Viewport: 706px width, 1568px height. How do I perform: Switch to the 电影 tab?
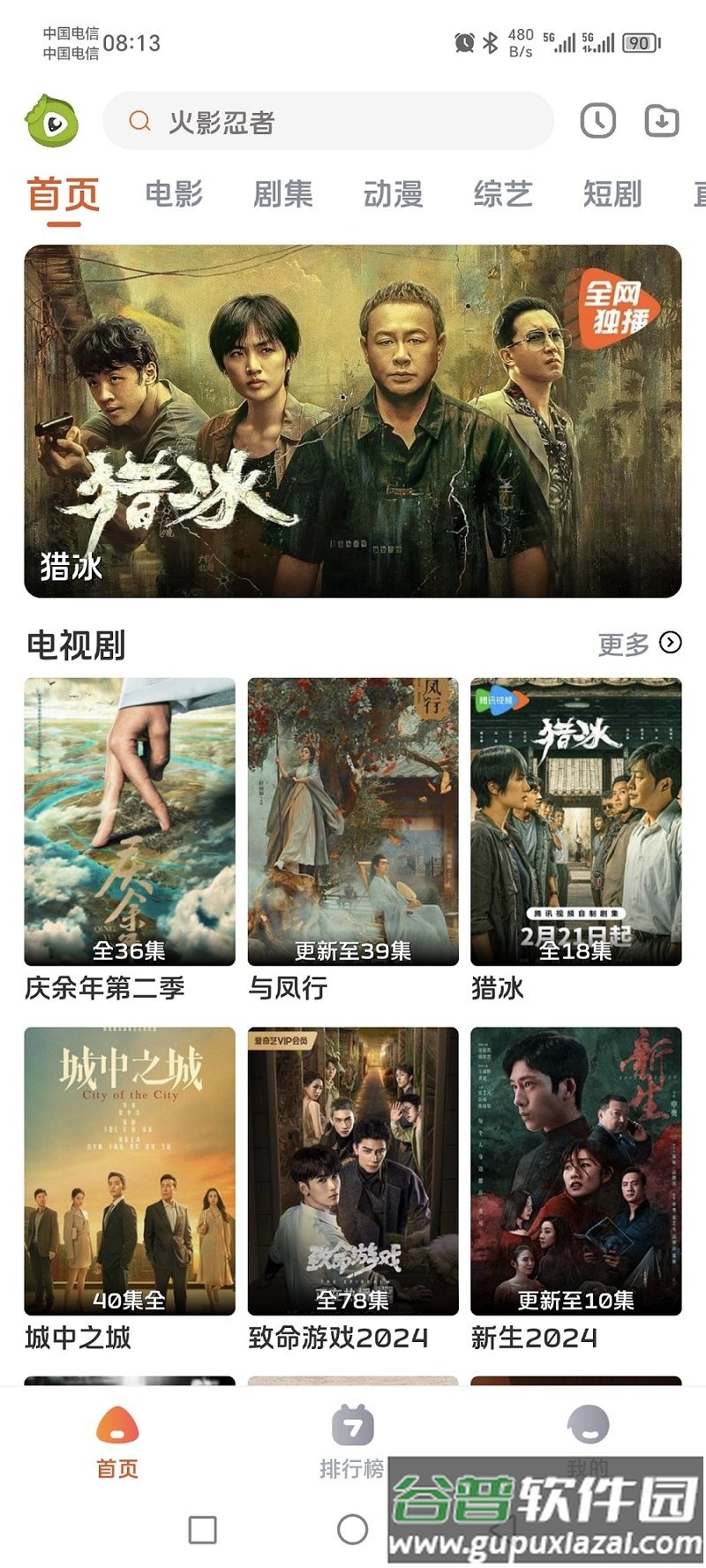[176, 193]
